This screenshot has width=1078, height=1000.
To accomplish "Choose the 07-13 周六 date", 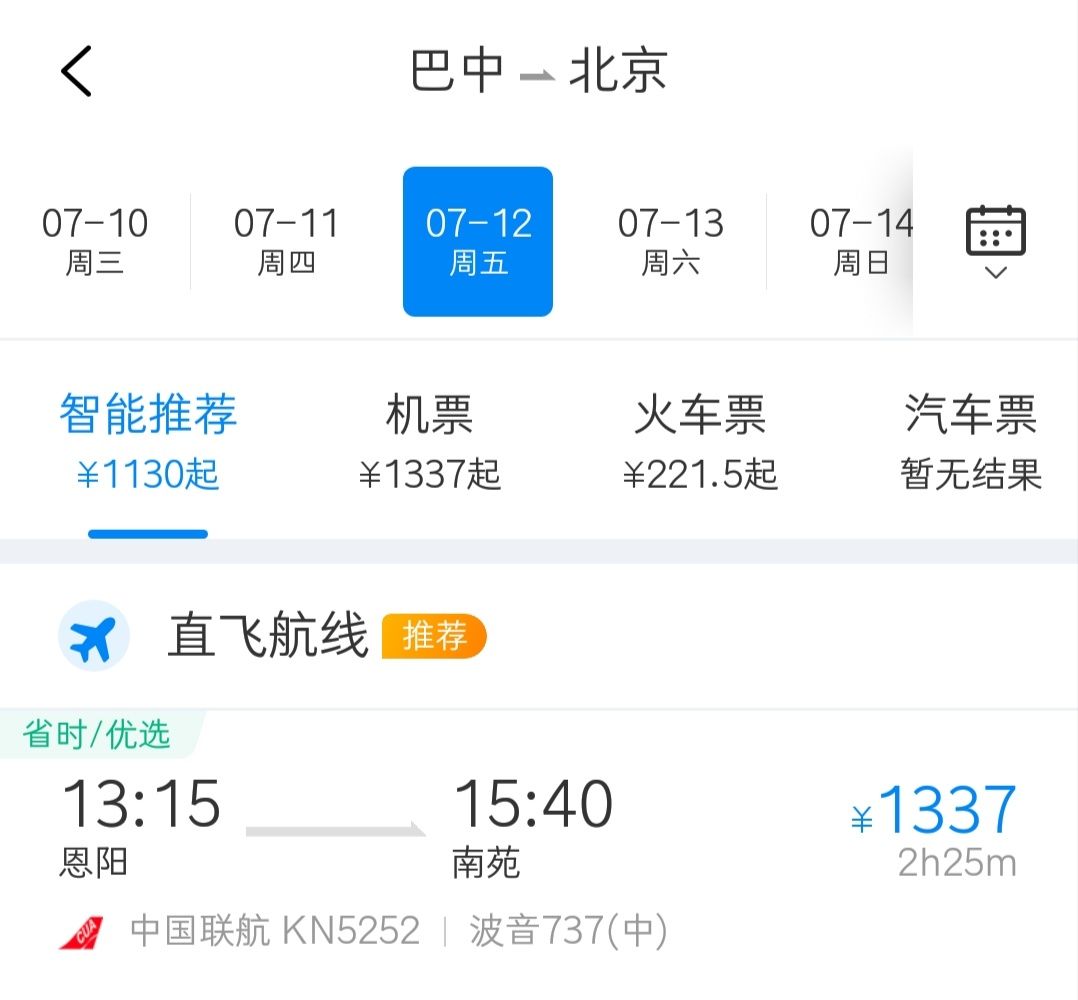I will click(670, 241).
